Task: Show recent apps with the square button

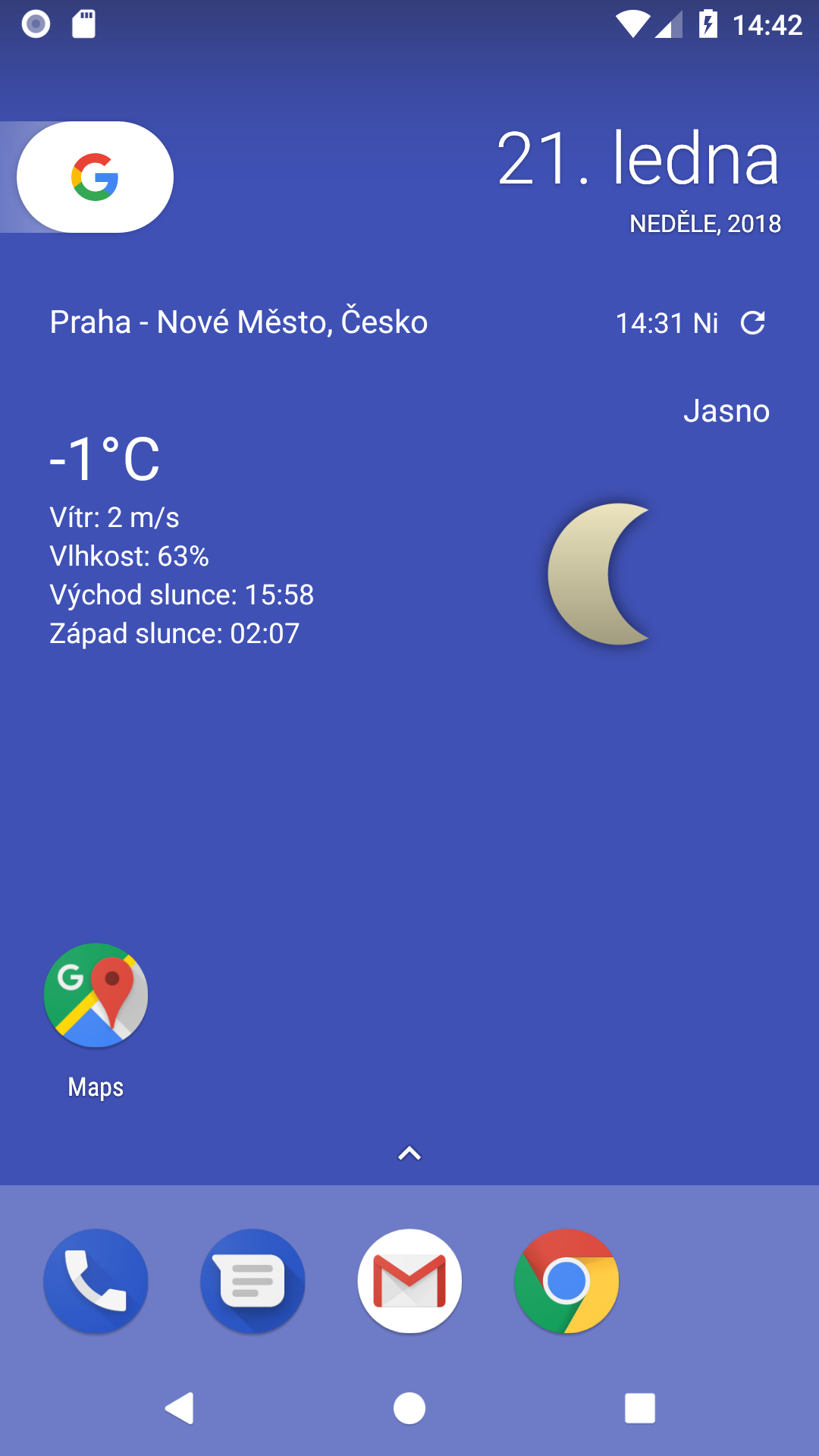Action: [x=639, y=1408]
